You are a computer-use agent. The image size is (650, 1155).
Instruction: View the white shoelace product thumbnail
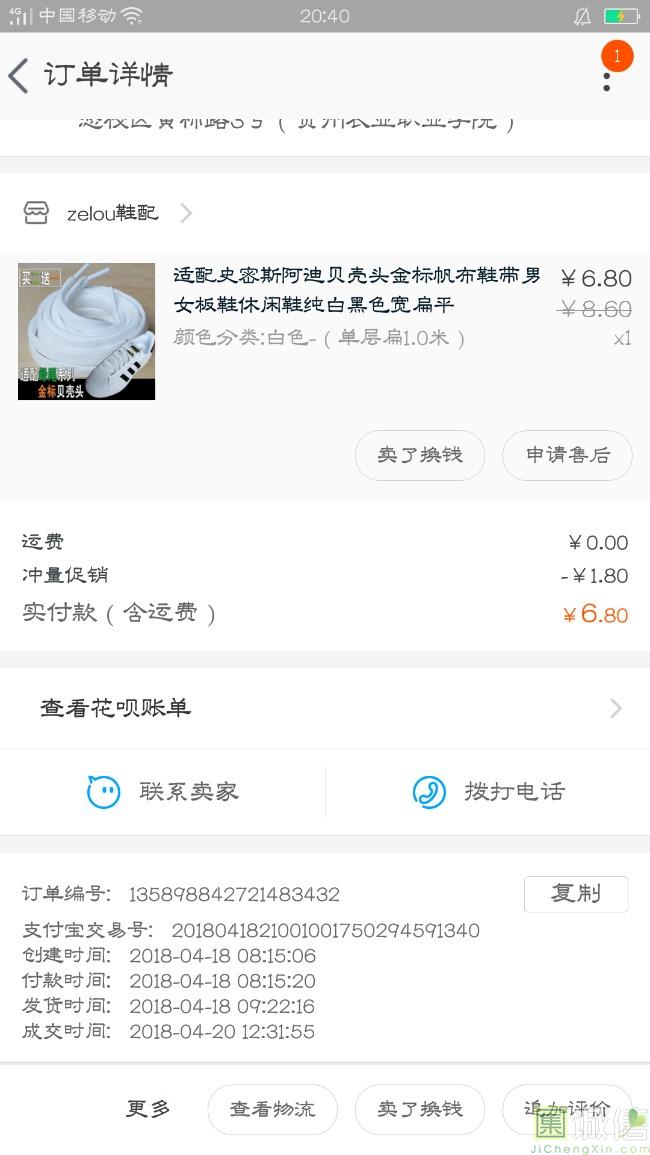pos(87,331)
